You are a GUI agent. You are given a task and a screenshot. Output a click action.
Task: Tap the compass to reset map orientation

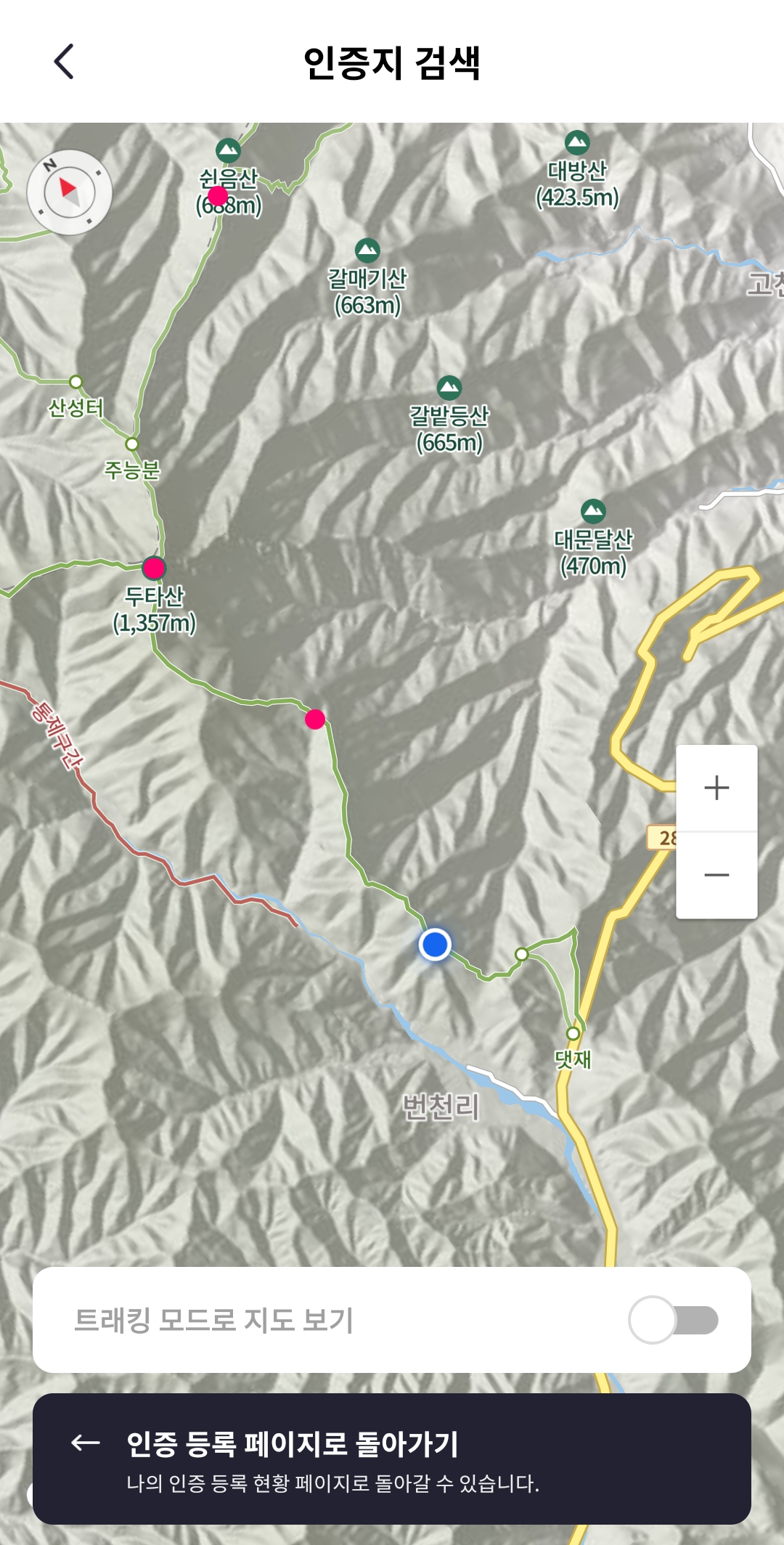pos(70,192)
